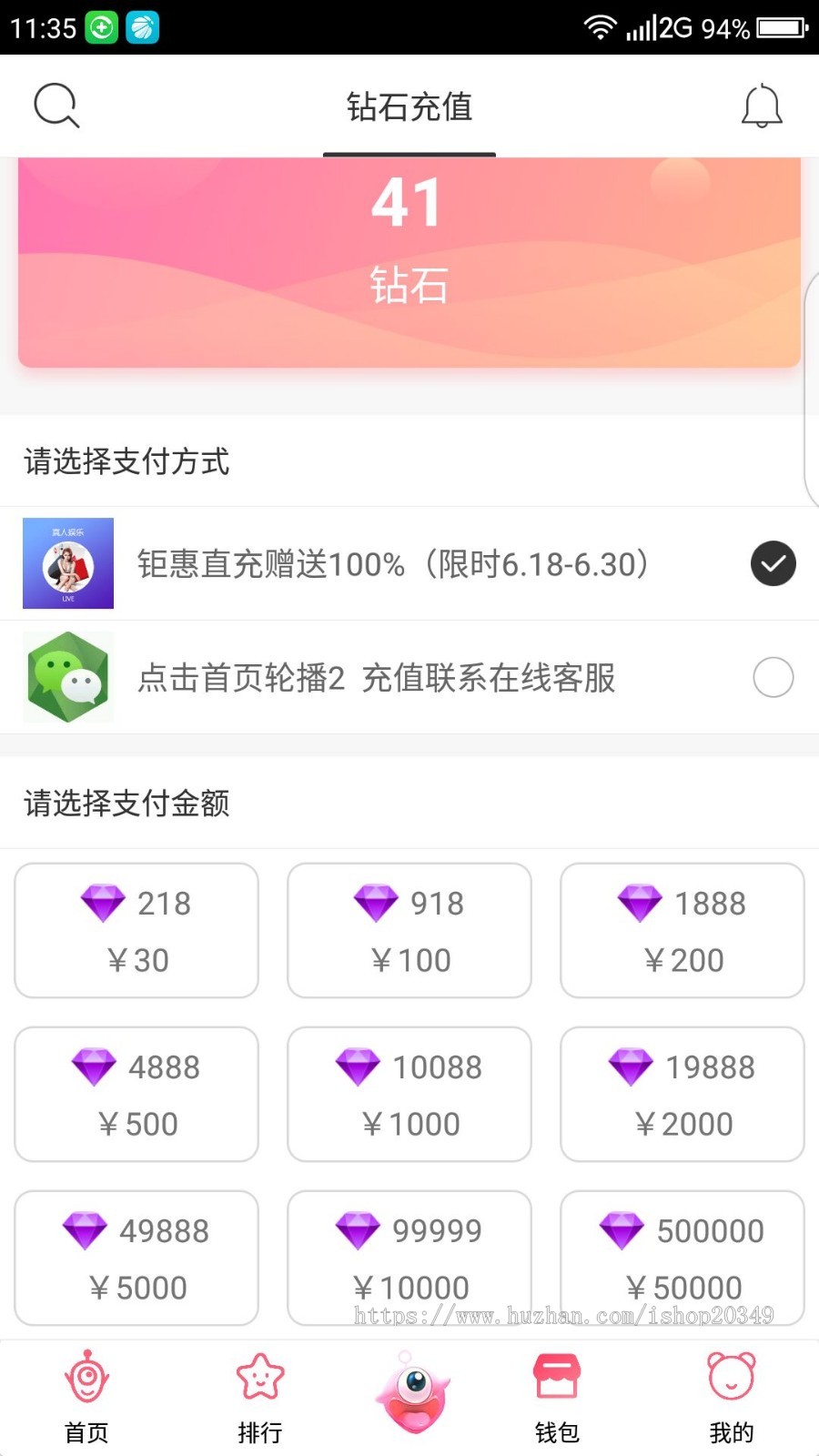Select the 10088 diamonds ¥1000 option
The height and width of the screenshot is (1456, 819).
click(x=409, y=1094)
